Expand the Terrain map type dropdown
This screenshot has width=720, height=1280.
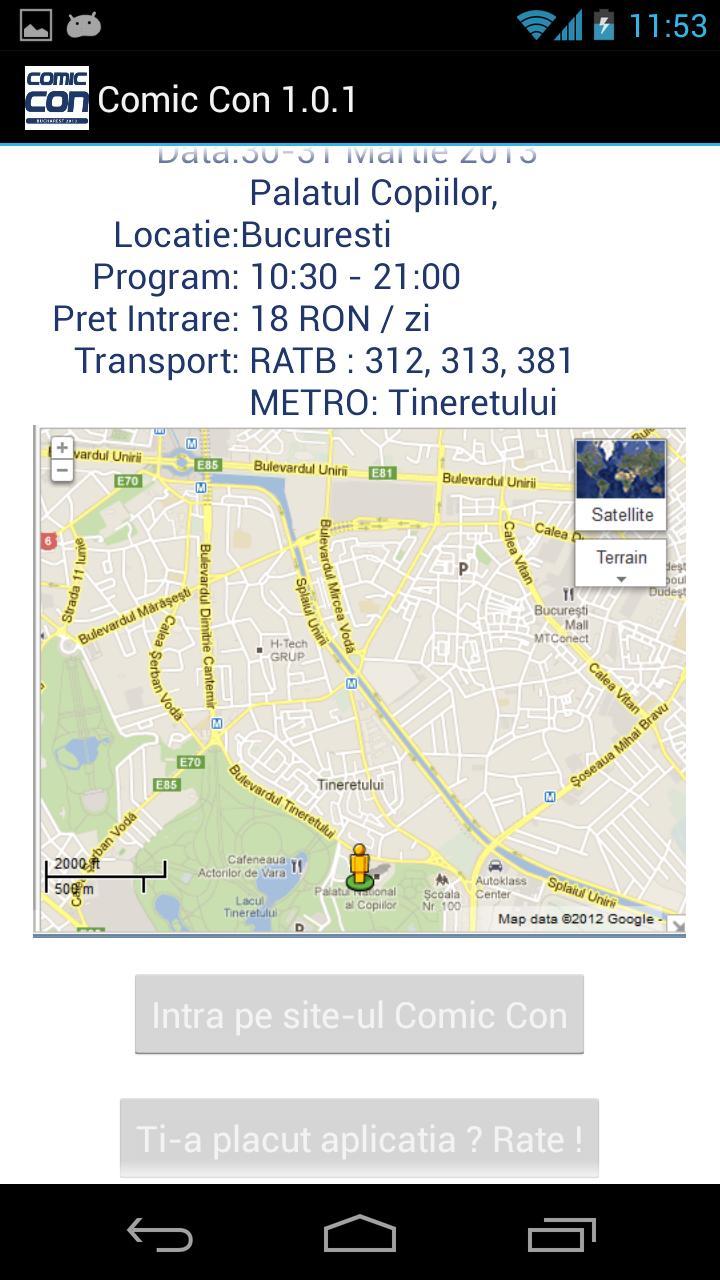(x=621, y=564)
